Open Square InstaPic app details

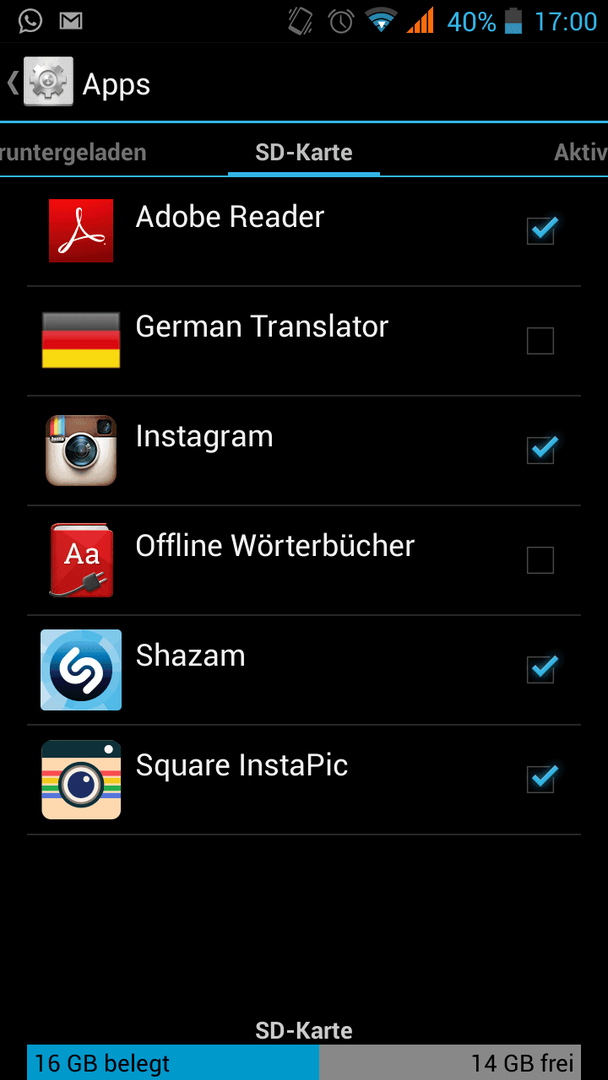(304, 780)
